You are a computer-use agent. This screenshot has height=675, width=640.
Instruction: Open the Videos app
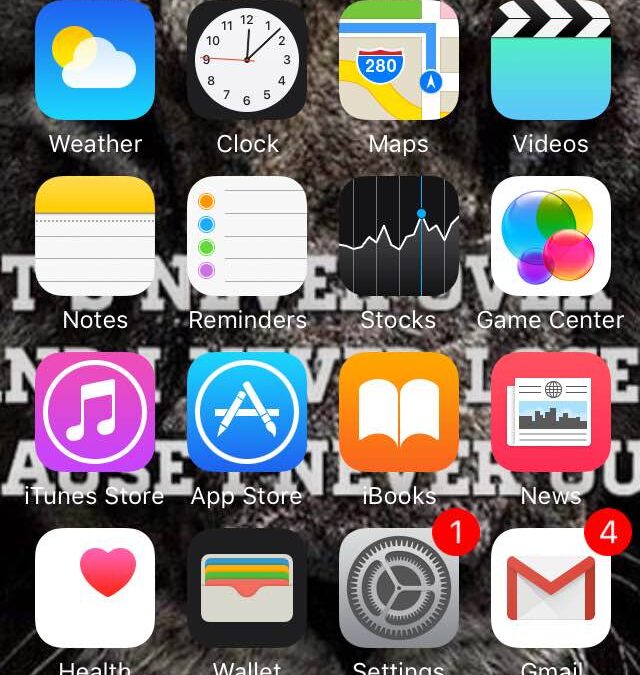click(551, 60)
